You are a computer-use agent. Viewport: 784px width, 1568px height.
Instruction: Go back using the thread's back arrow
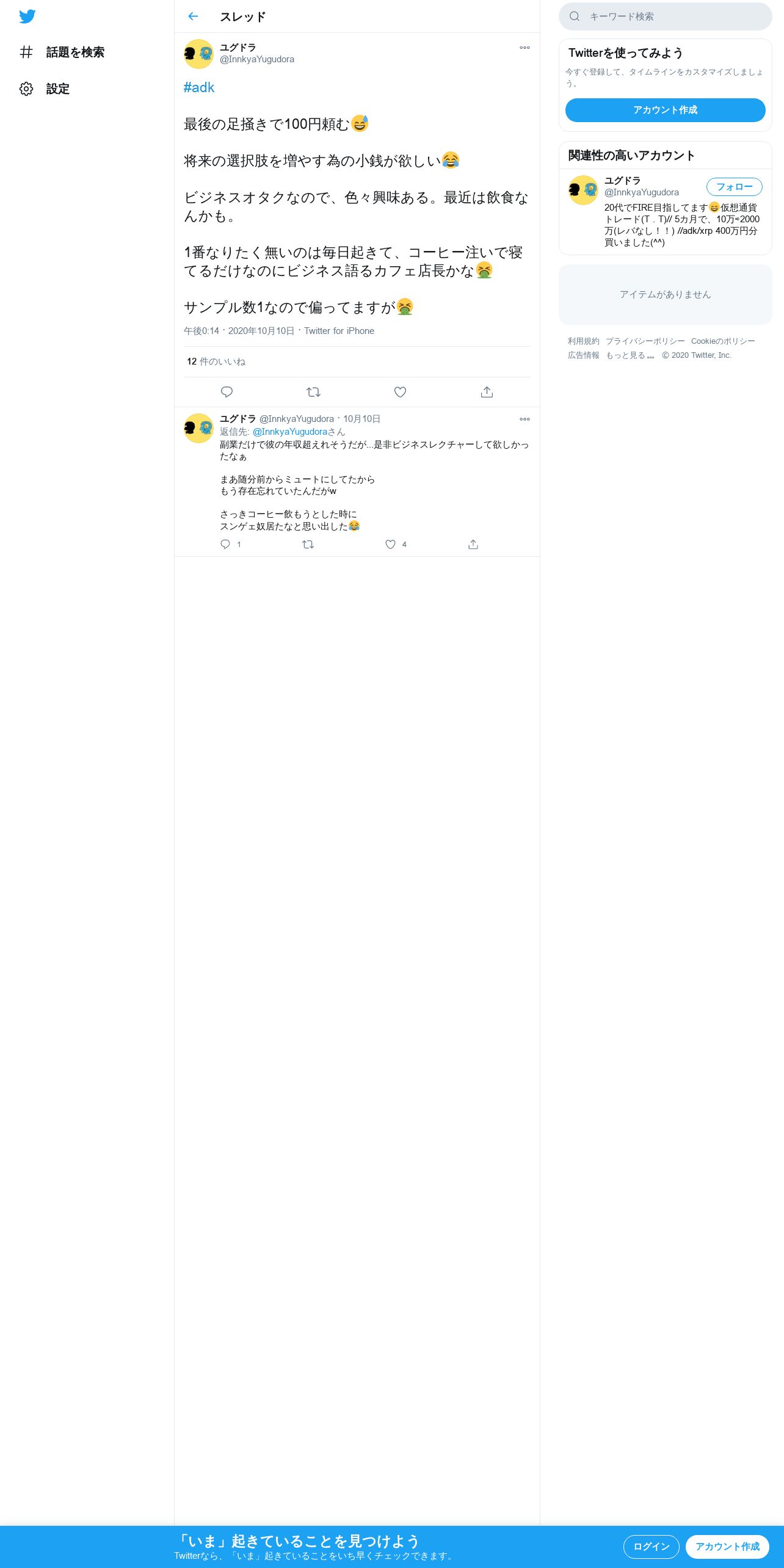[193, 16]
